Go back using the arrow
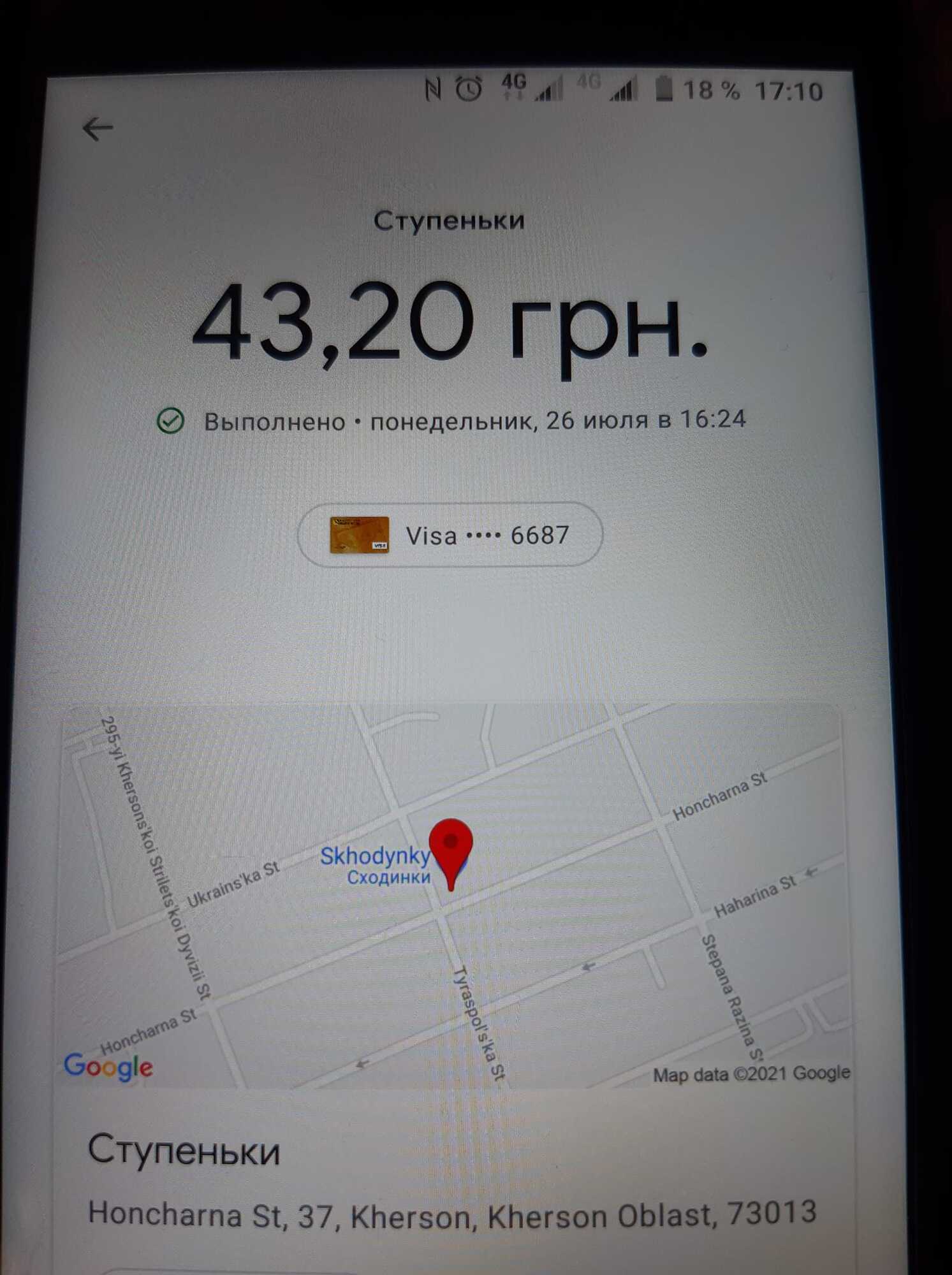Screen dimensions: 952x1275 (x=98, y=129)
